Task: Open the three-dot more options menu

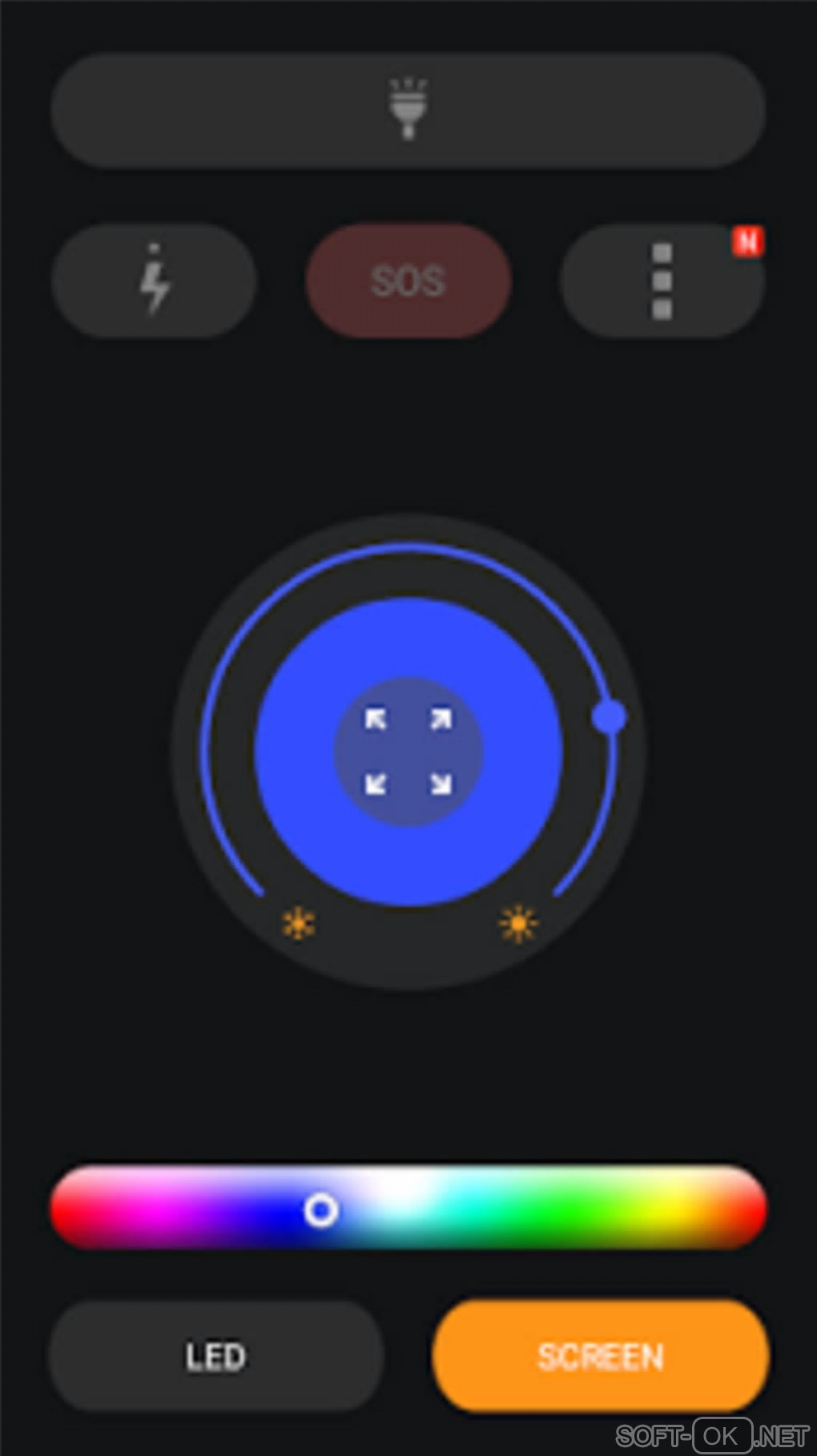Action: point(662,280)
